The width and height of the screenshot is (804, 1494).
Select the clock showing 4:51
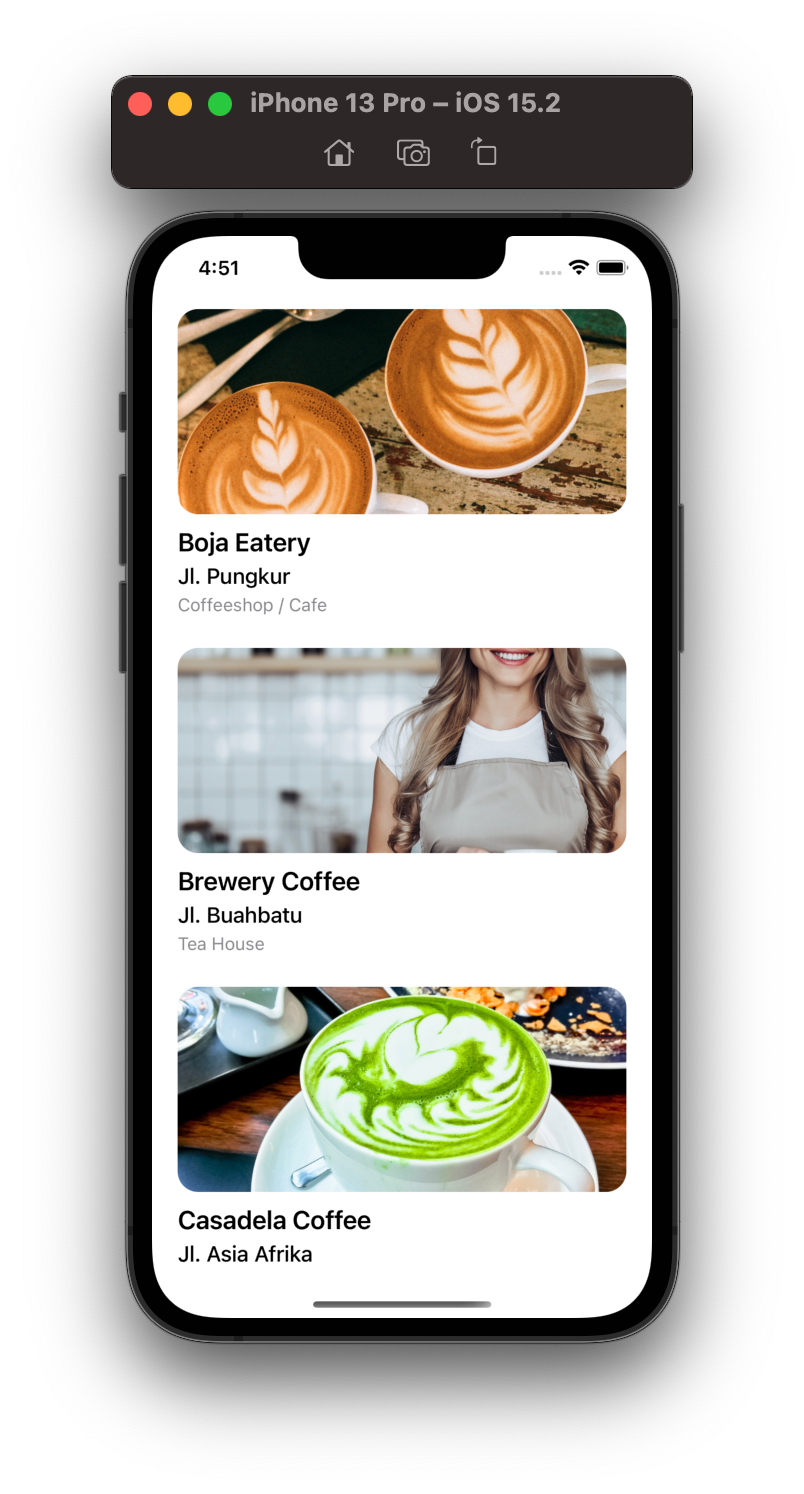coord(219,268)
